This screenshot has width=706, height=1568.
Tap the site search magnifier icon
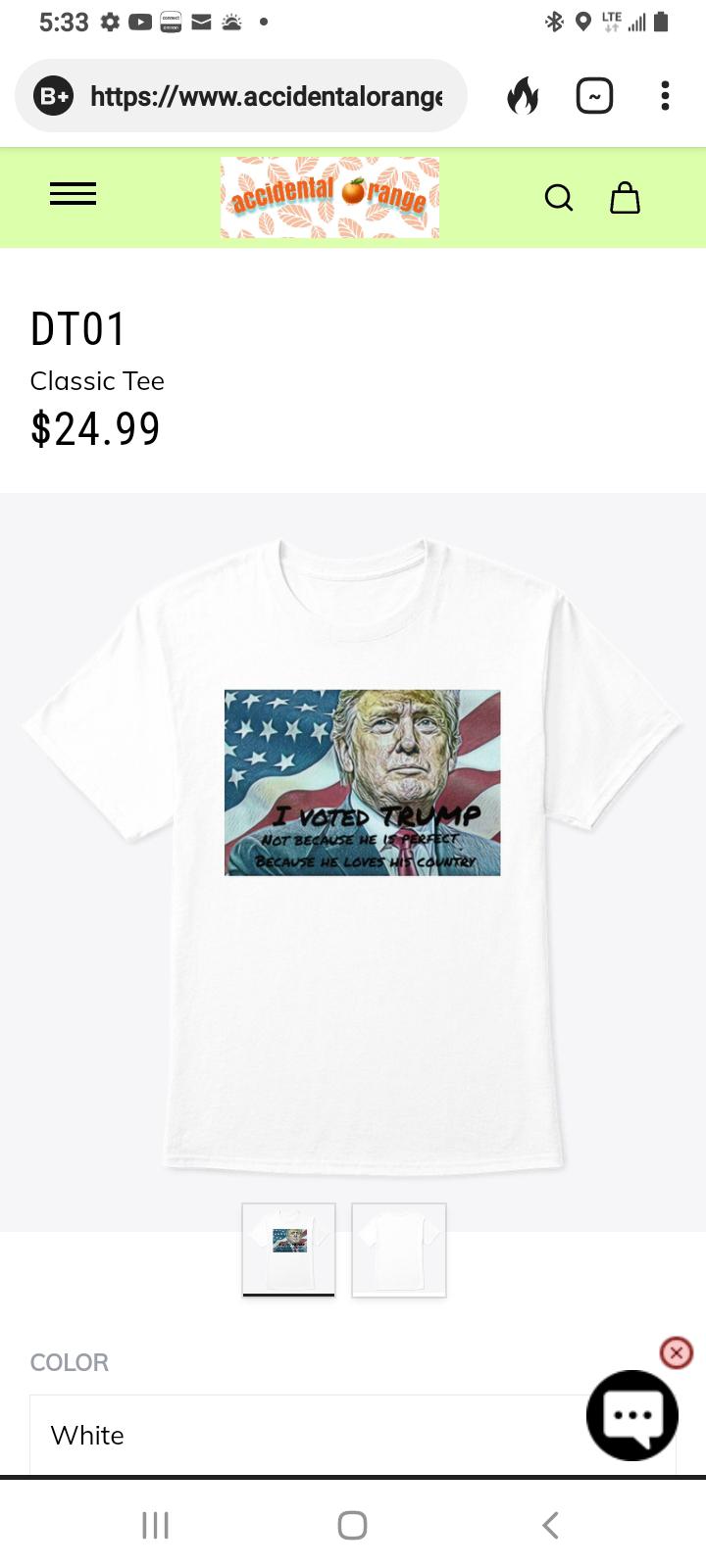(x=558, y=198)
